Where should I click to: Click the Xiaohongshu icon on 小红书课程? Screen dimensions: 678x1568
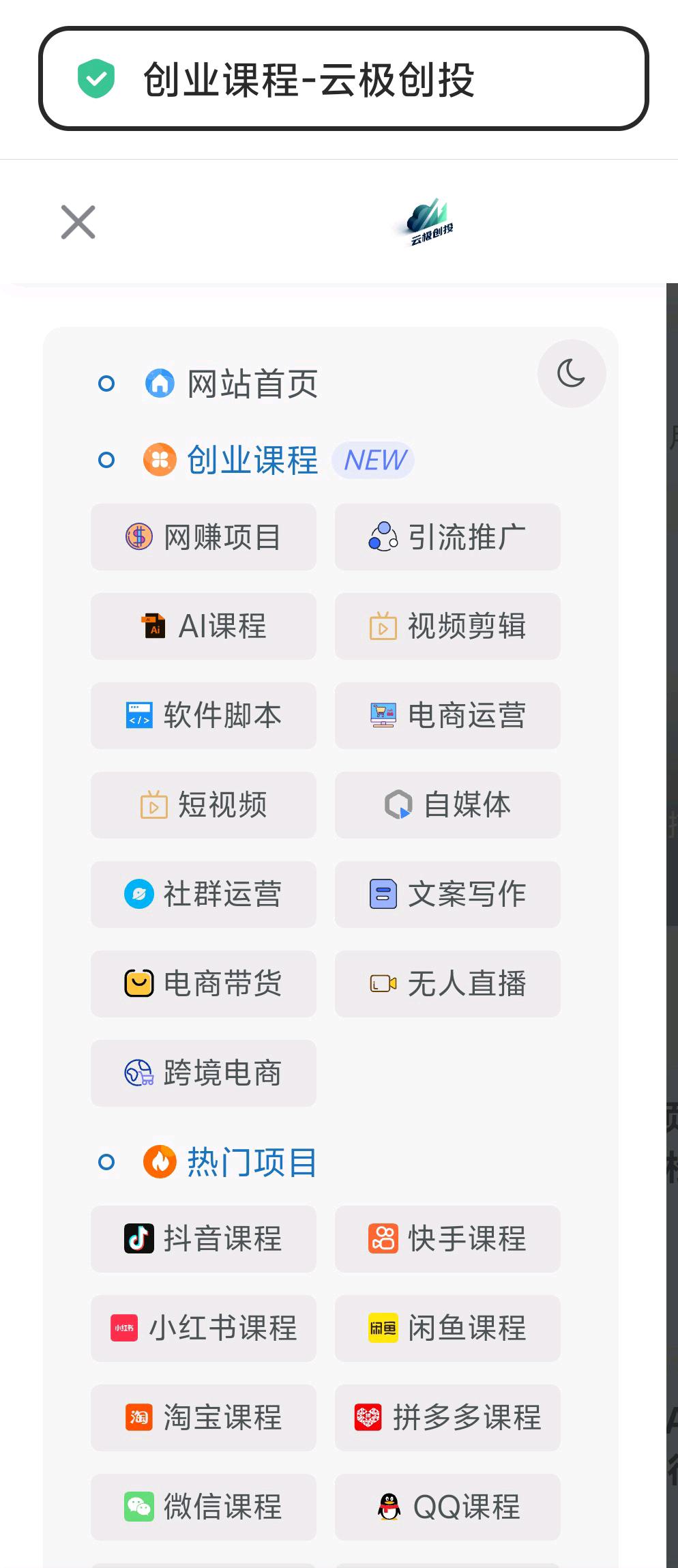click(125, 1329)
